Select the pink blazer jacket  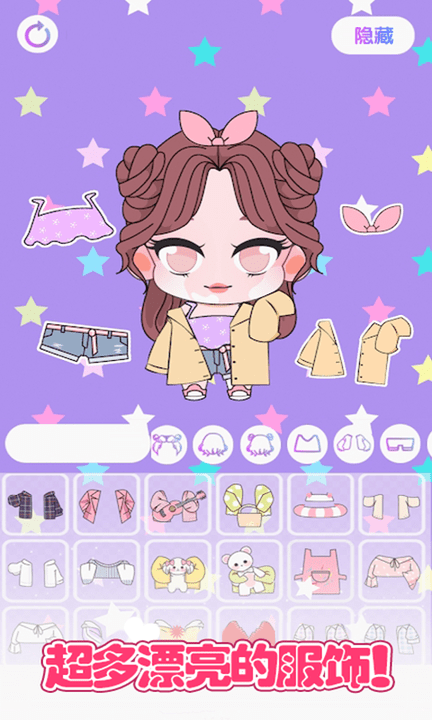(x=107, y=504)
